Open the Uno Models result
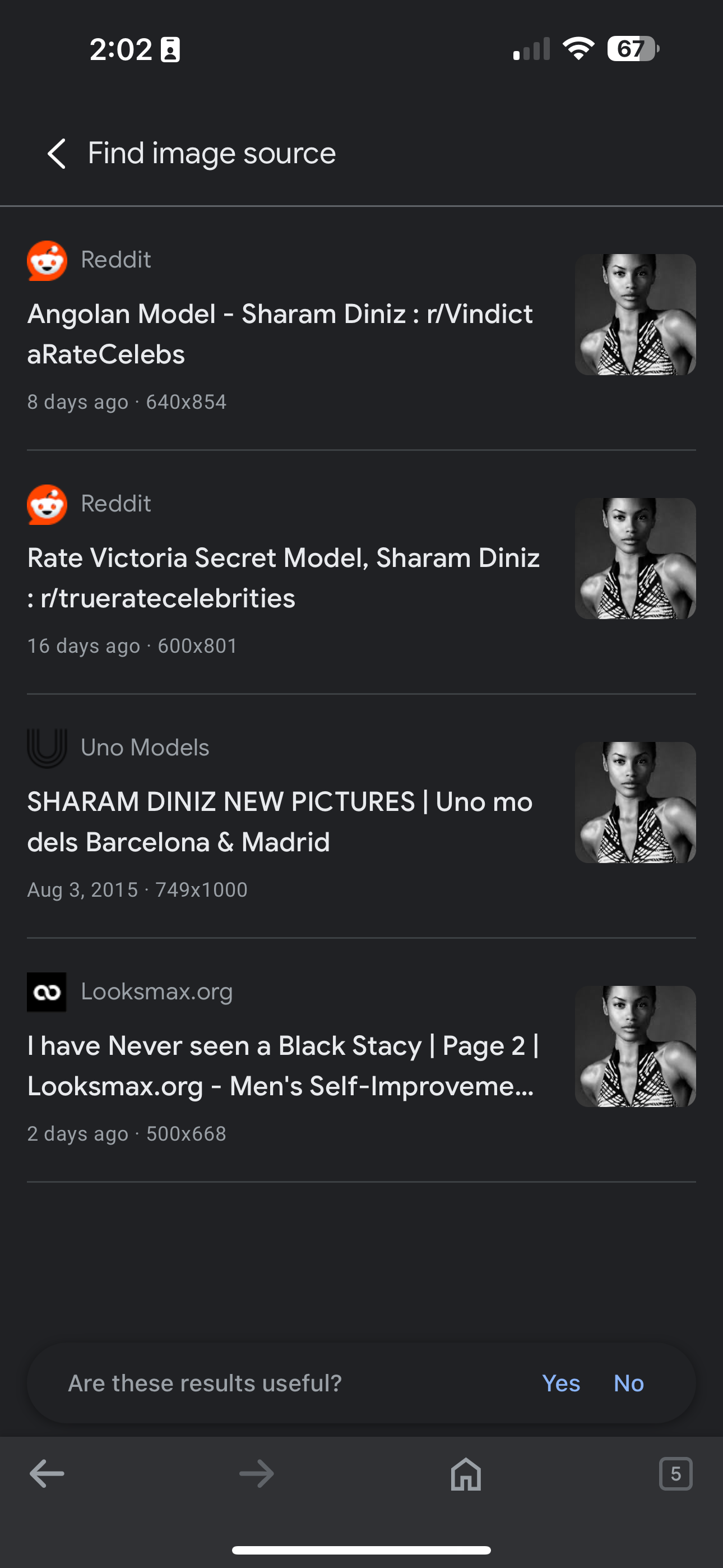Screen dimensions: 723x1568 click(x=280, y=822)
